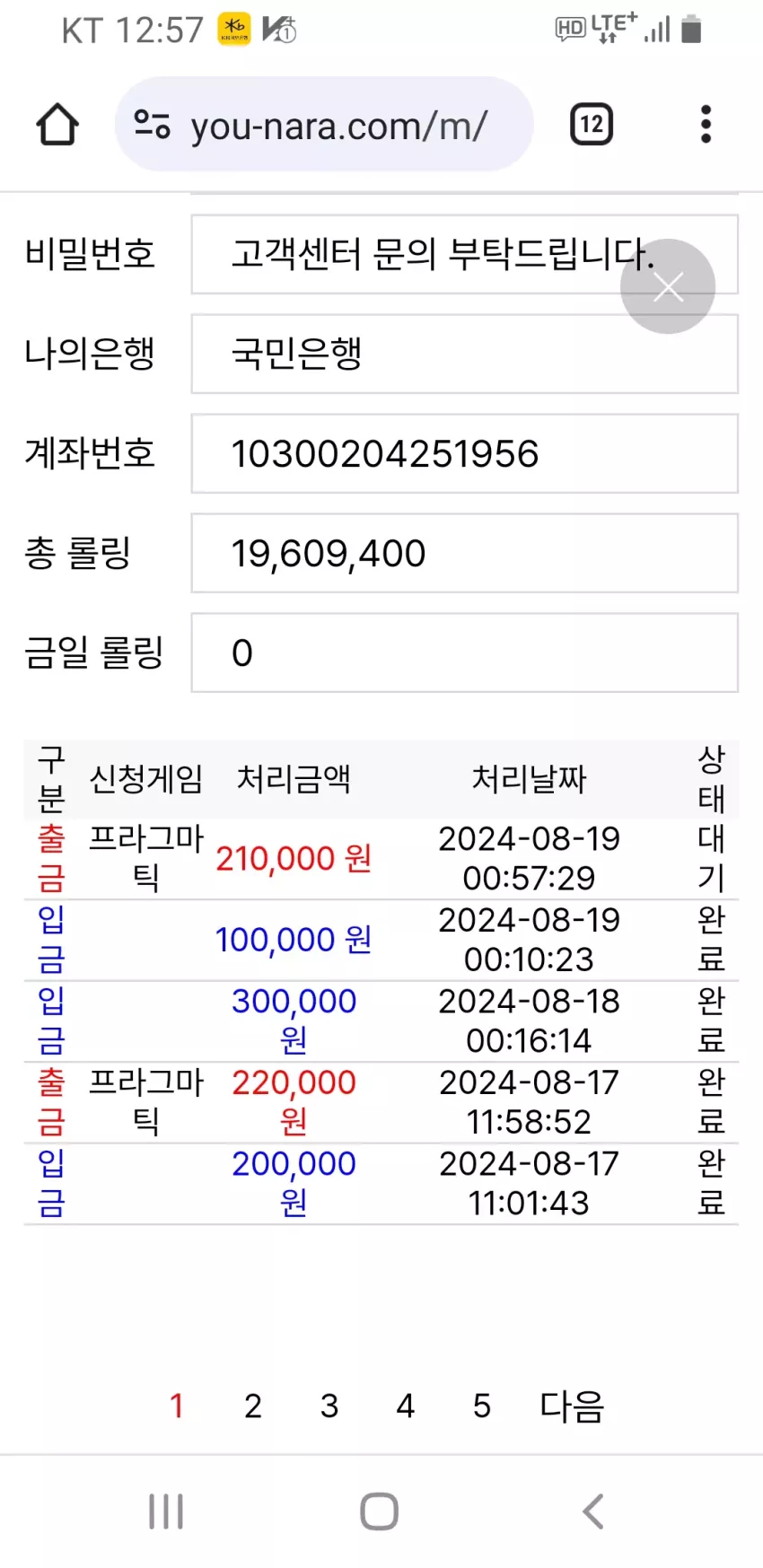Go to page 3 of history

pyautogui.click(x=329, y=1406)
